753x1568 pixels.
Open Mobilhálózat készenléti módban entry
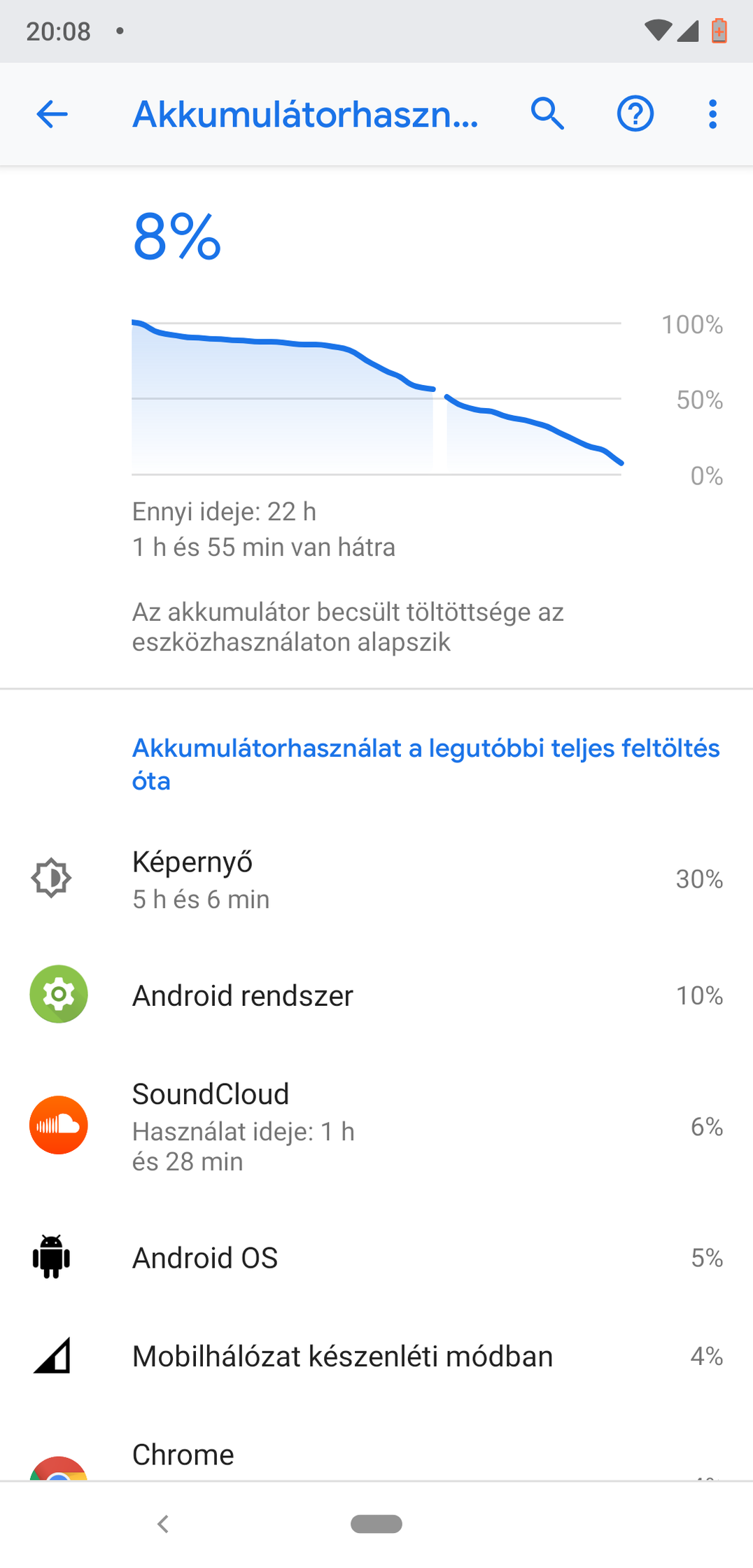point(376,1357)
